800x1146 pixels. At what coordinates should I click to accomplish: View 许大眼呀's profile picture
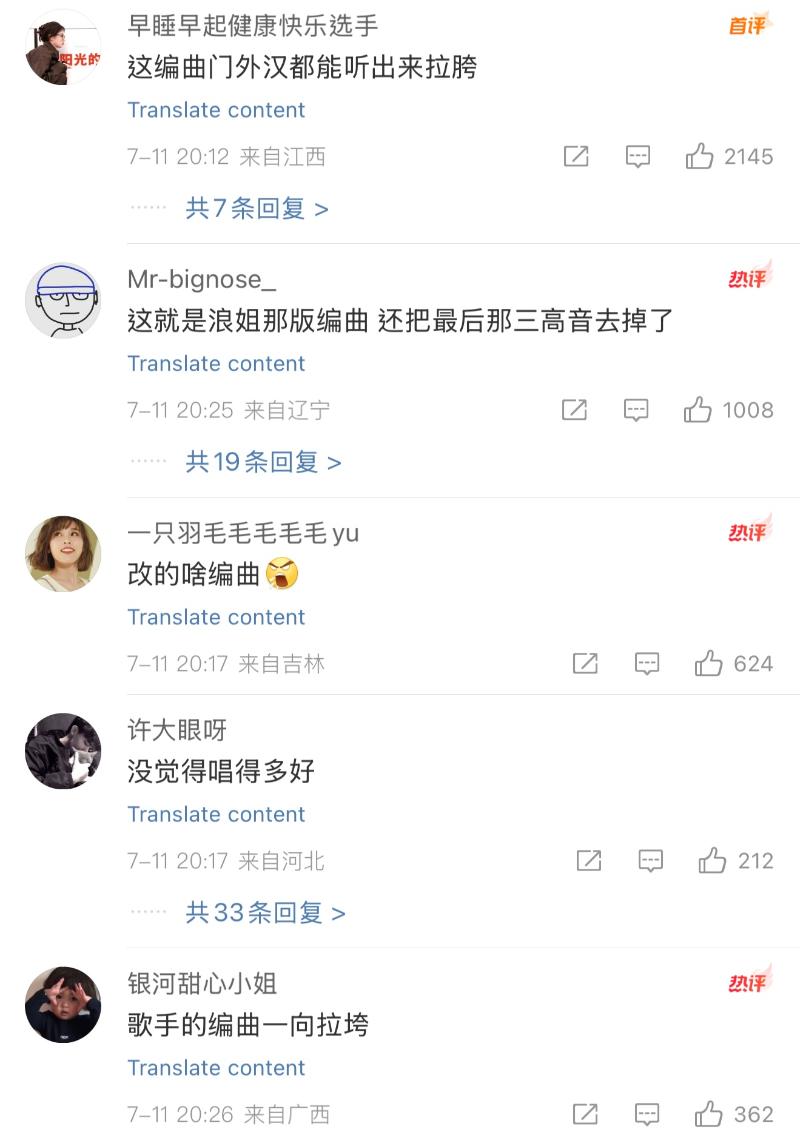[x=63, y=751]
